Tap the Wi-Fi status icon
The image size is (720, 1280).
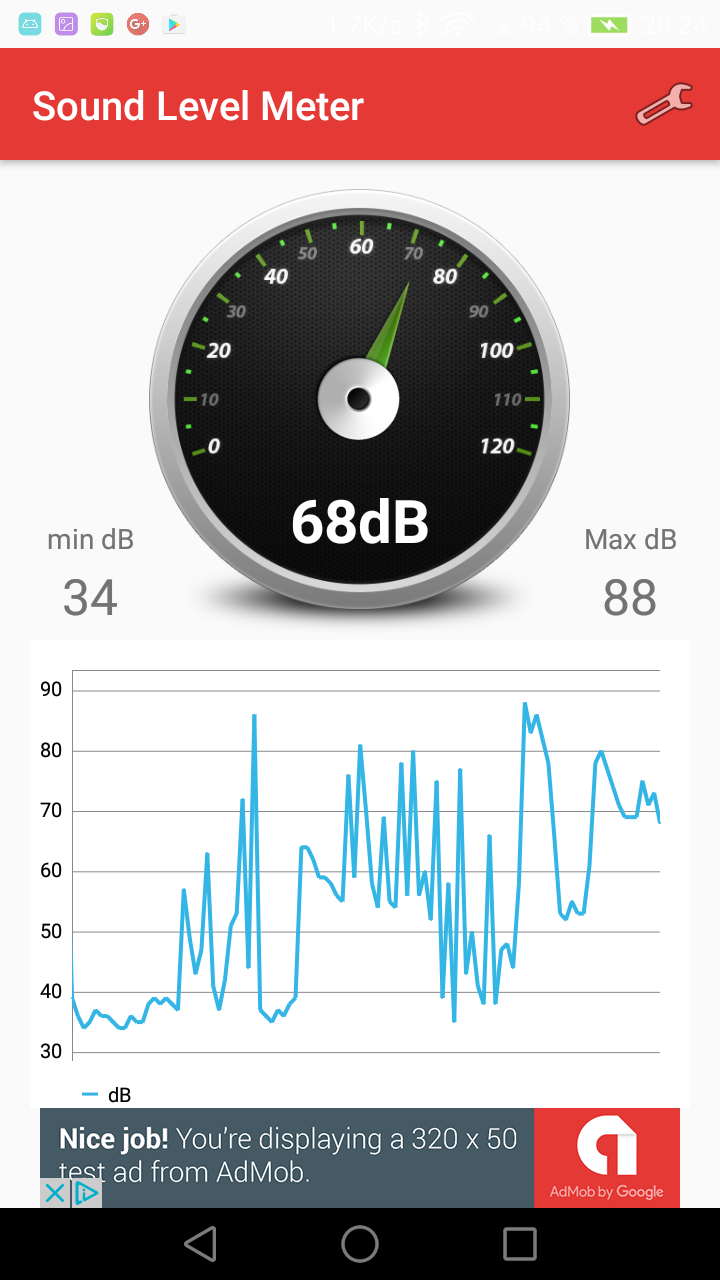pos(458,24)
